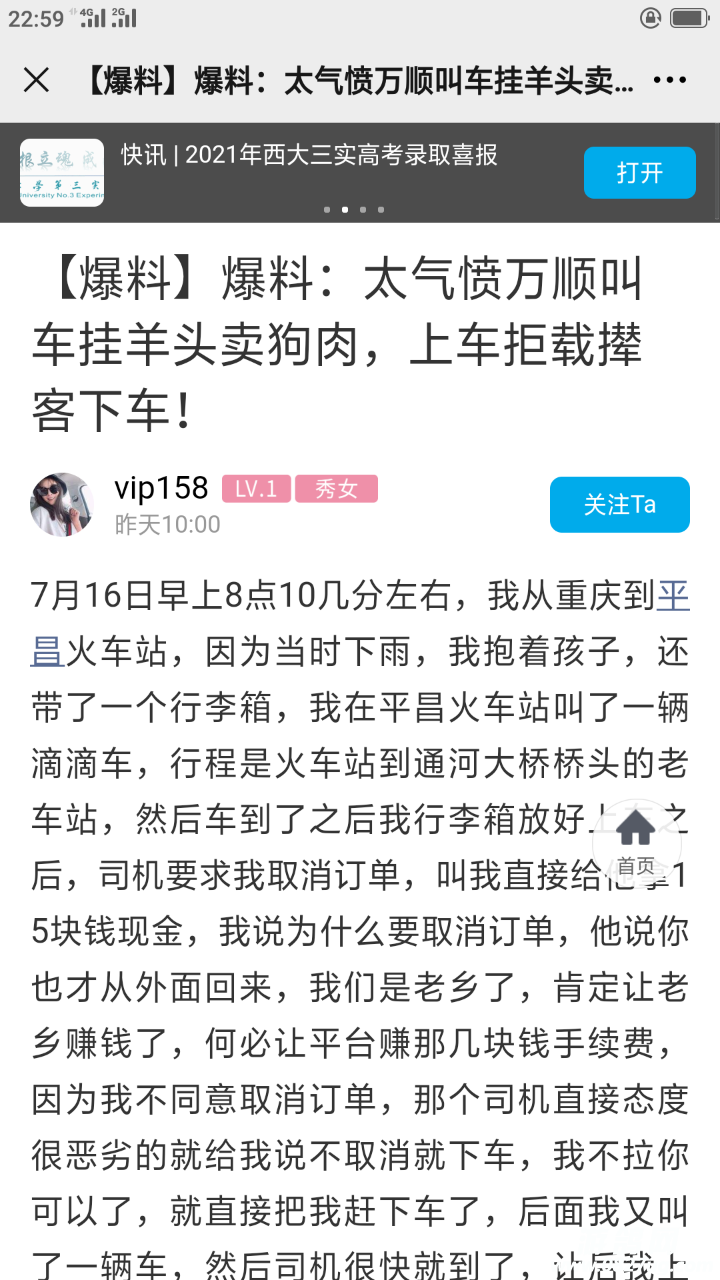This screenshot has width=720, height=1280.
Task: Go to 首页 using the floating home button
Action: click(636, 838)
